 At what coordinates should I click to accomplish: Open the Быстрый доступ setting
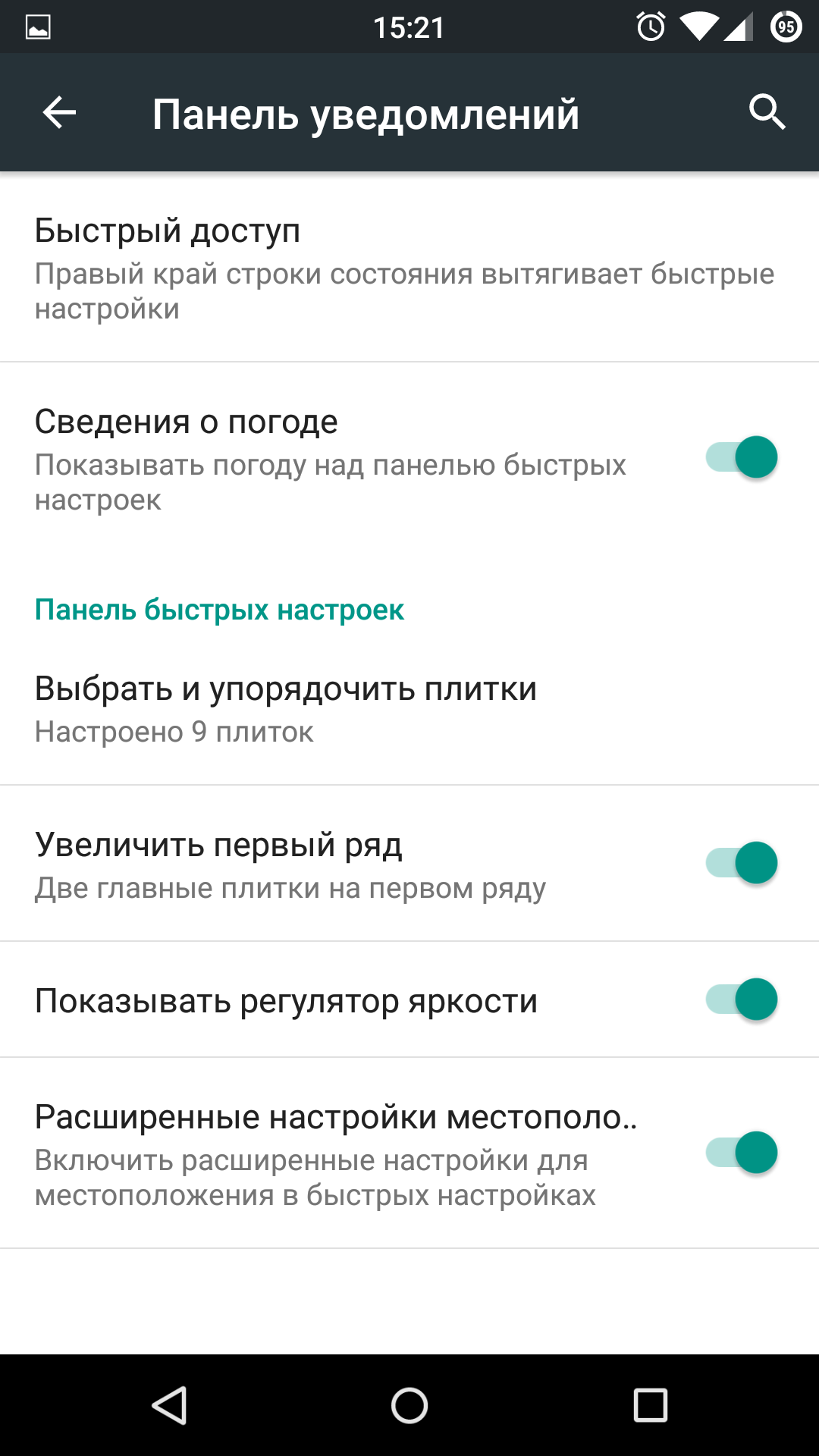tap(409, 267)
